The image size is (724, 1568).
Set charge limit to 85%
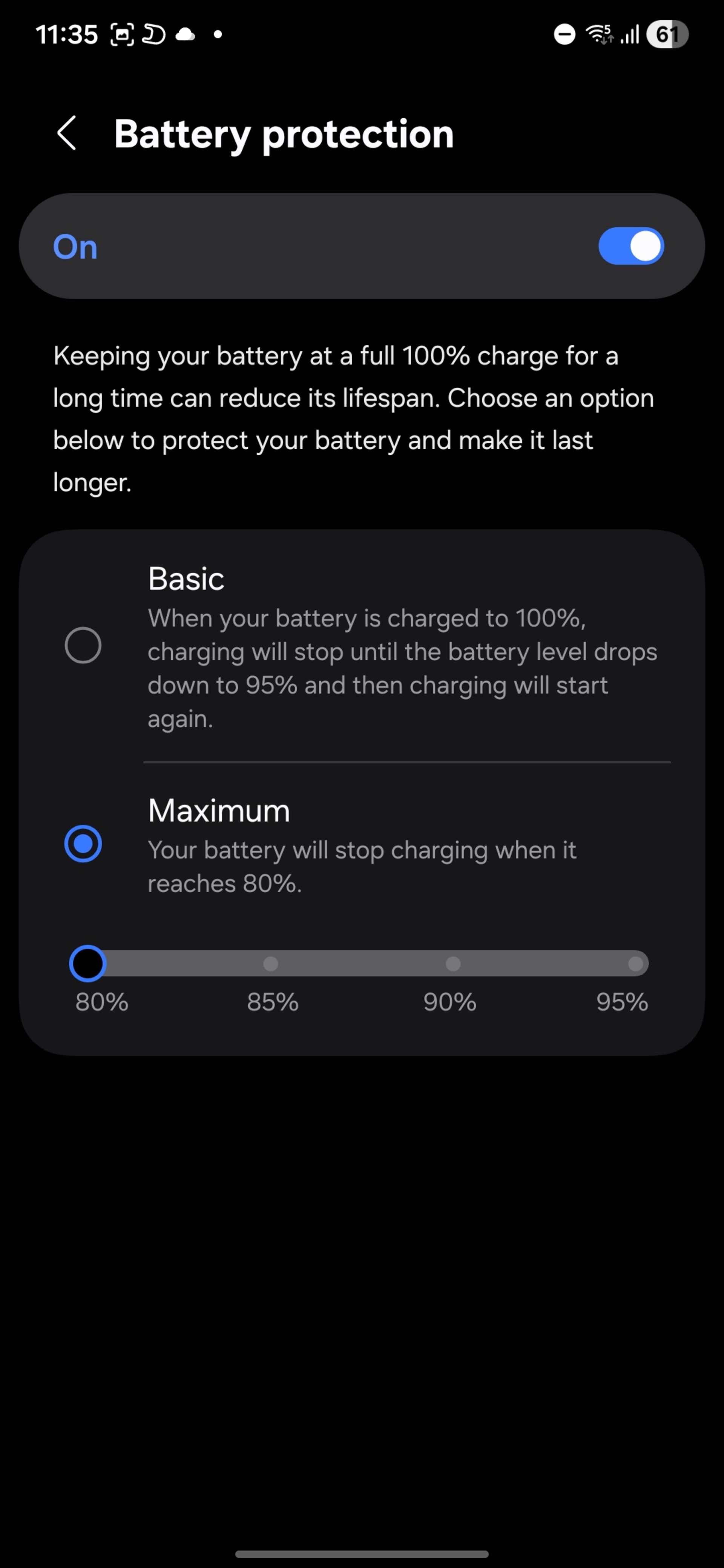(x=271, y=963)
